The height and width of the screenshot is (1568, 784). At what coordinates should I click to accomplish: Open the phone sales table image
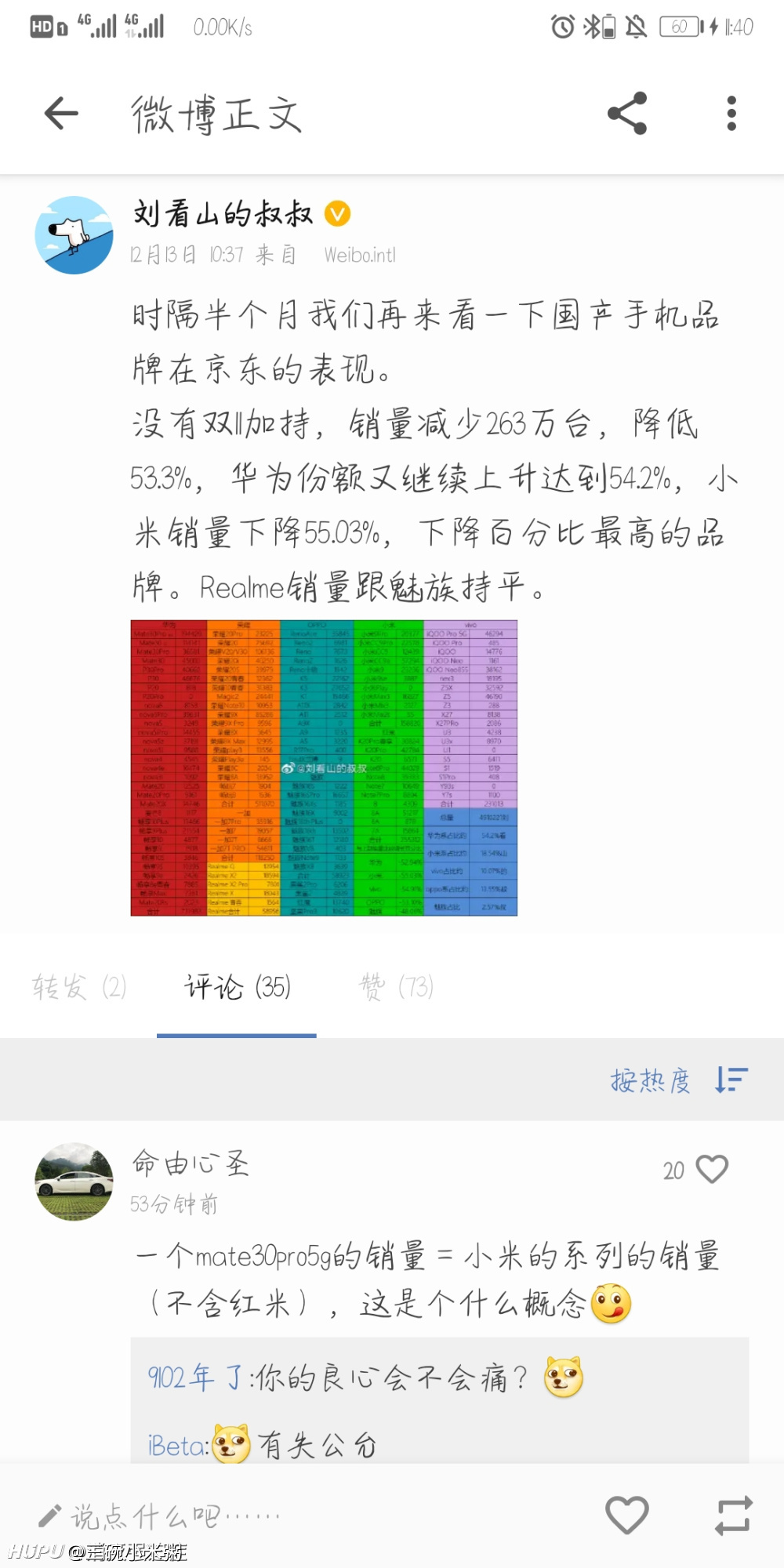(x=324, y=768)
